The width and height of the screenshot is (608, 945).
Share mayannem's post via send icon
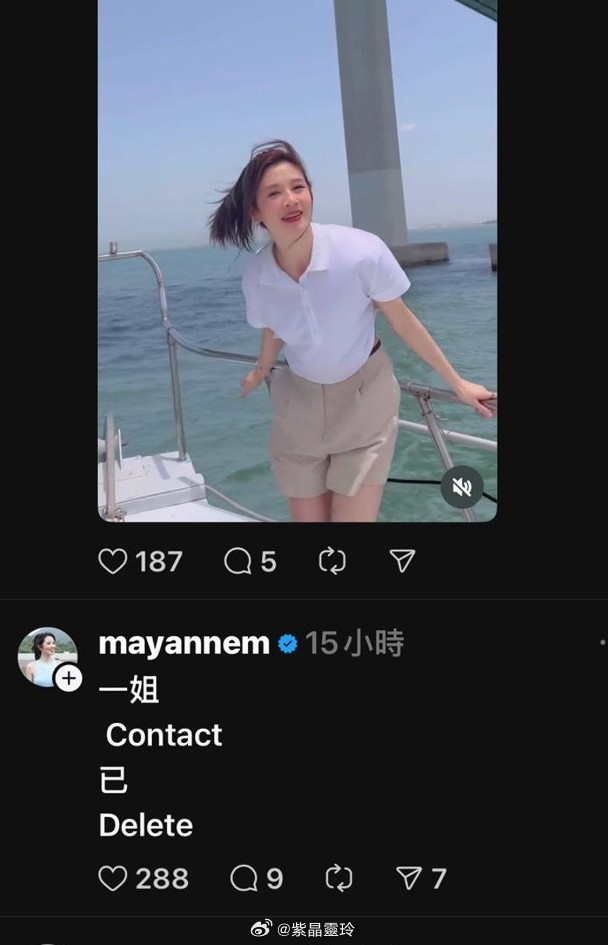pos(409,878)
